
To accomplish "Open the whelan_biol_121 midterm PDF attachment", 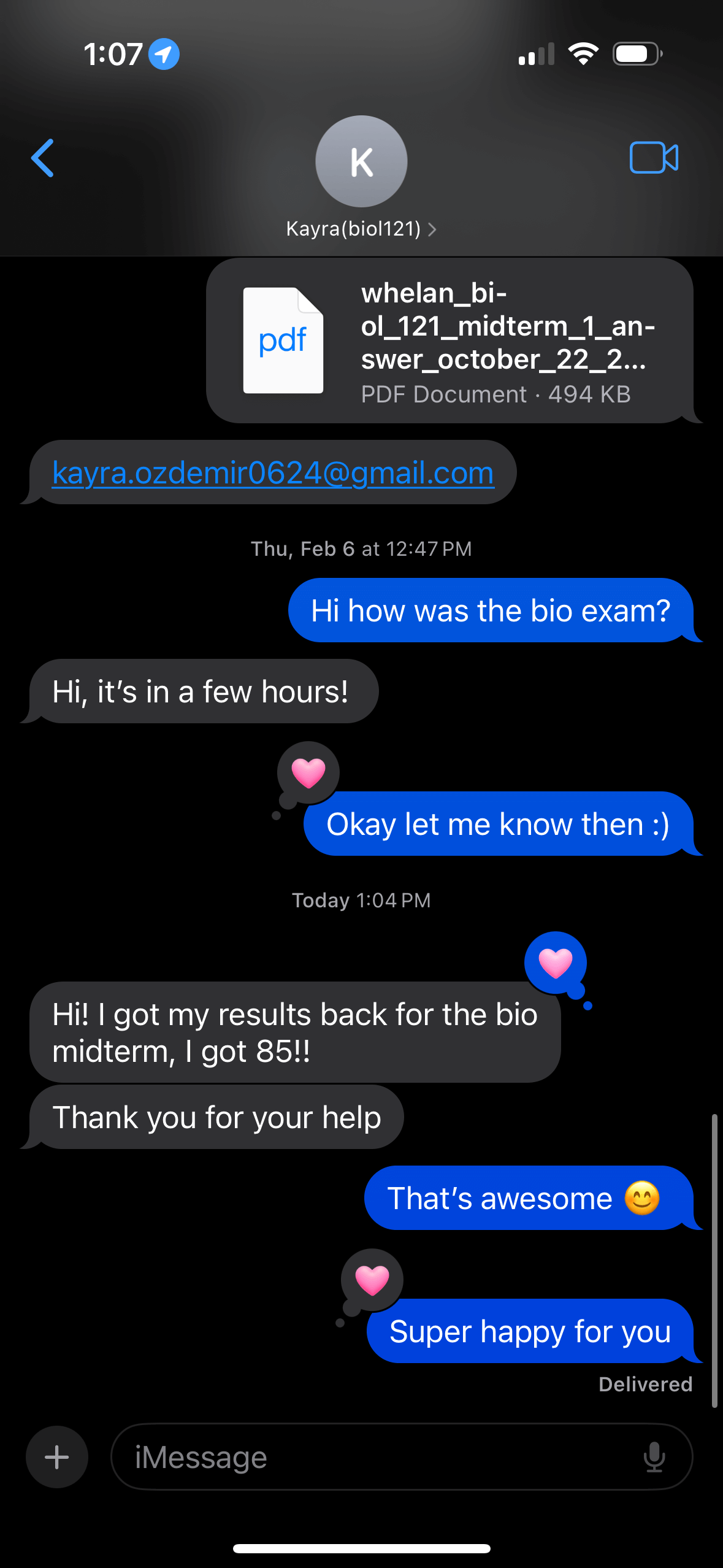I will 449,341.
